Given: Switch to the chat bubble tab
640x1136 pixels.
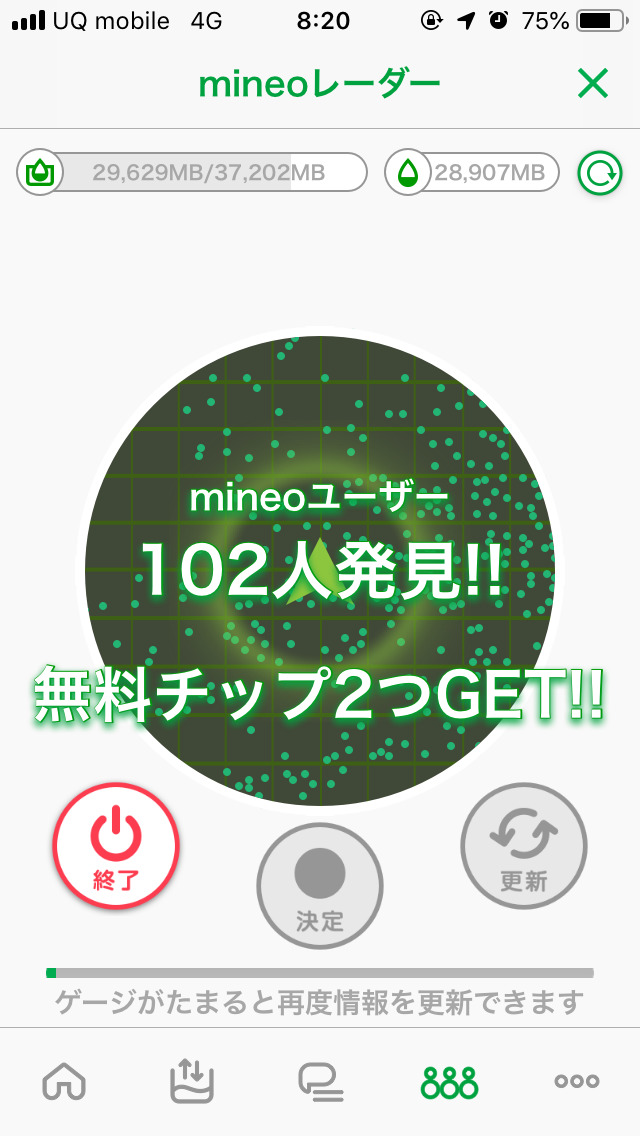Looking at the screenshot, I should pyautogui.click(x=320, y=1081).
